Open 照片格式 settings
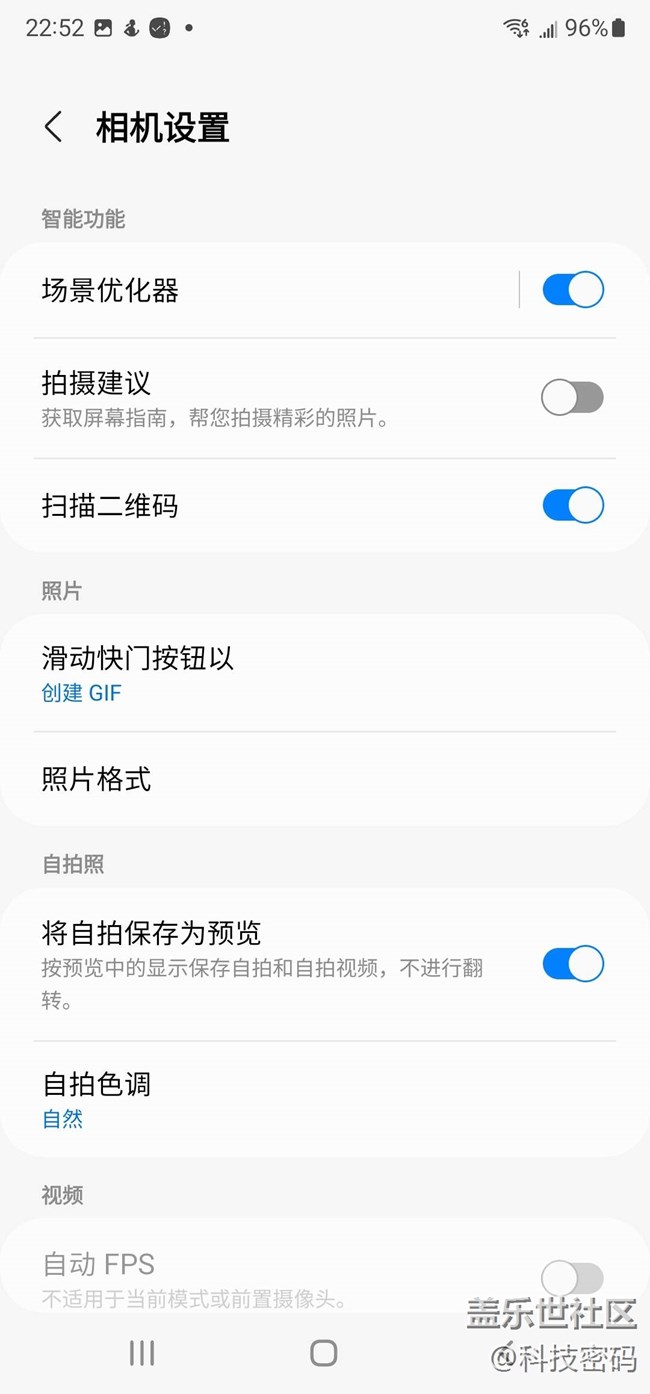 click(x=325, y=779)
